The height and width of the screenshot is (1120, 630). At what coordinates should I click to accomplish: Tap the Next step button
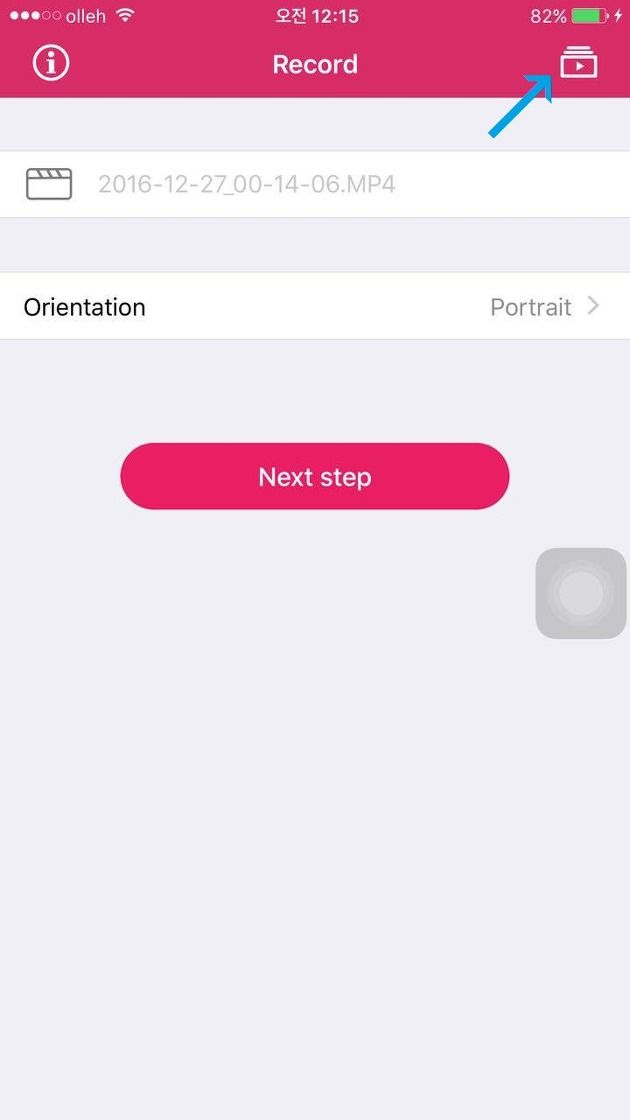pos(315,476)
